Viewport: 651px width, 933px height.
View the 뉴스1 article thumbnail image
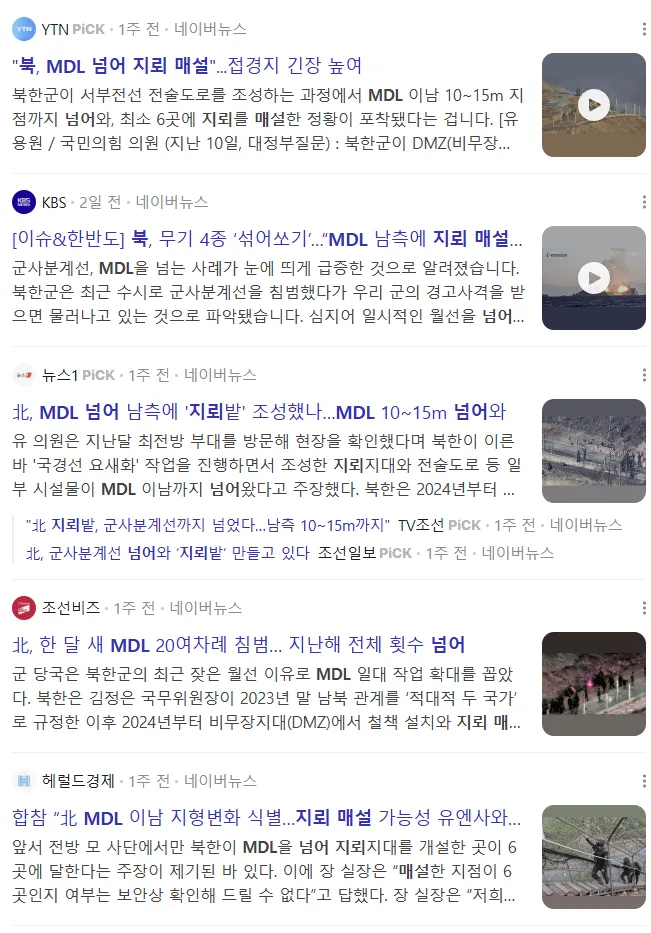tap(593, 451)
